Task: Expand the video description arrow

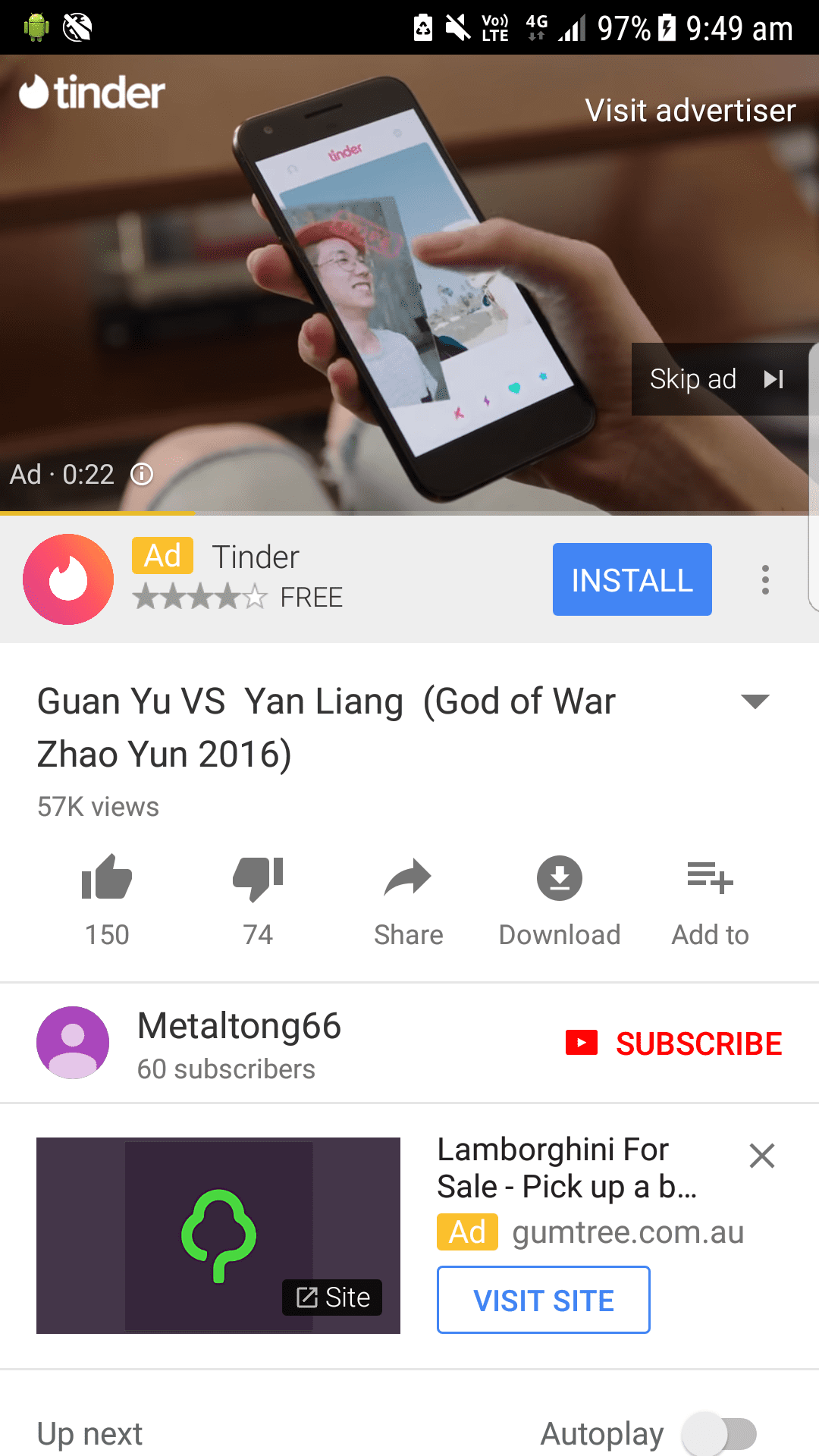Action: (755, 701)
